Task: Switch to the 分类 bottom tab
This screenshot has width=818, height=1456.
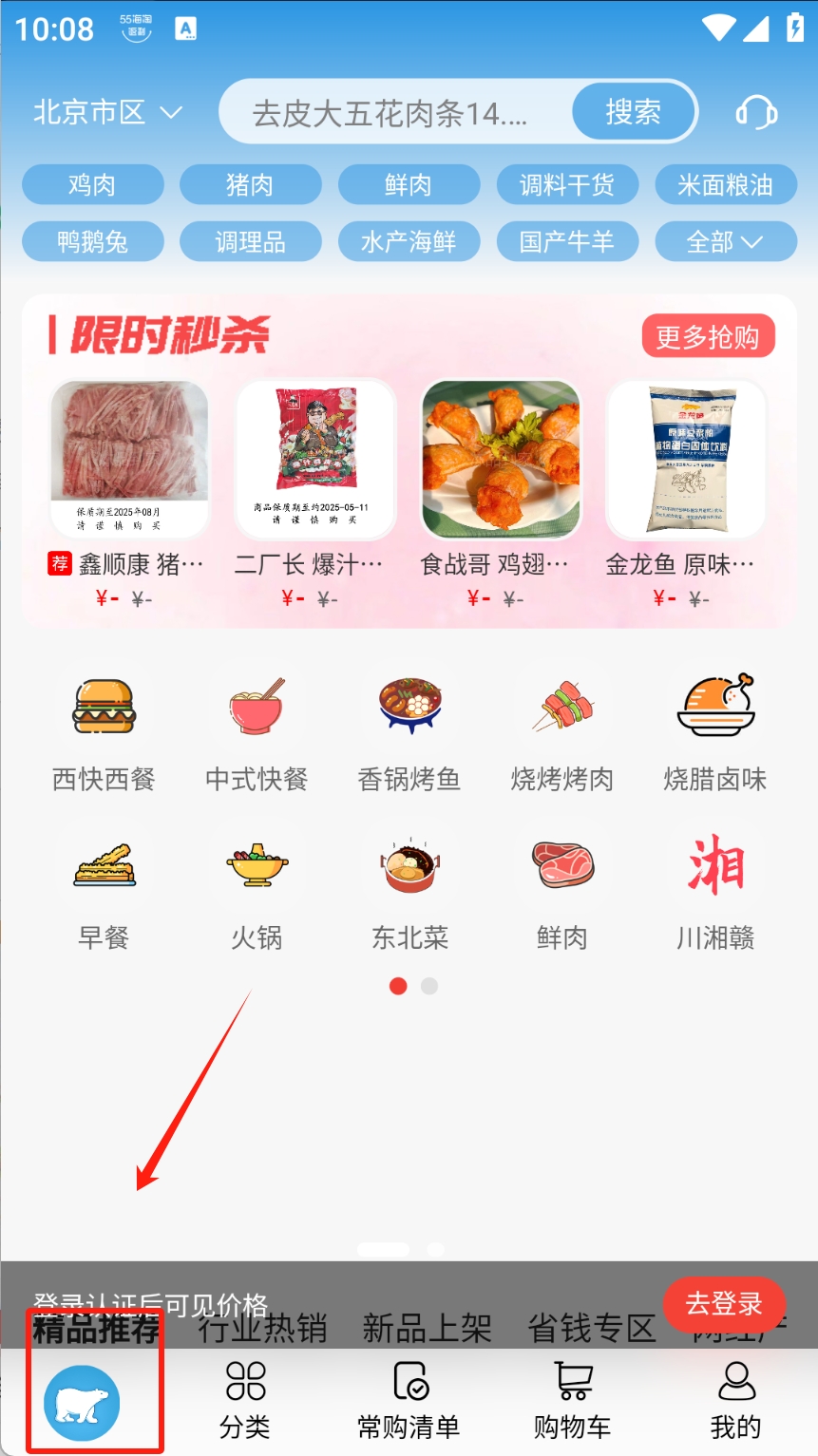Action: (245, 1400)
